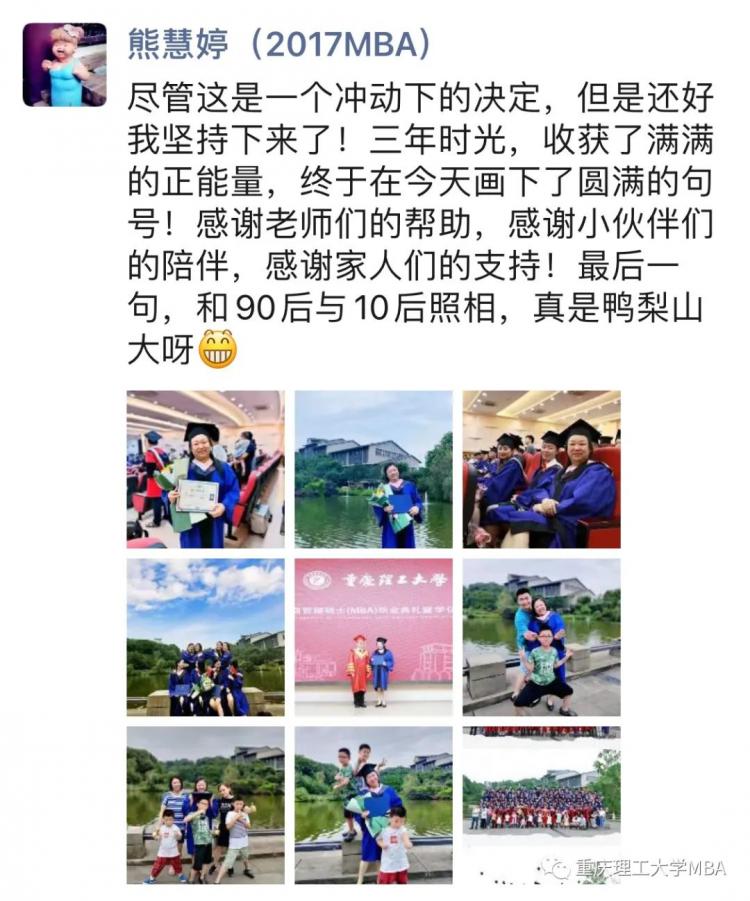This screenshot has width=750, height=901.
Task: Open photo of graduate alone by lake
Action: (x=373, y=469)
